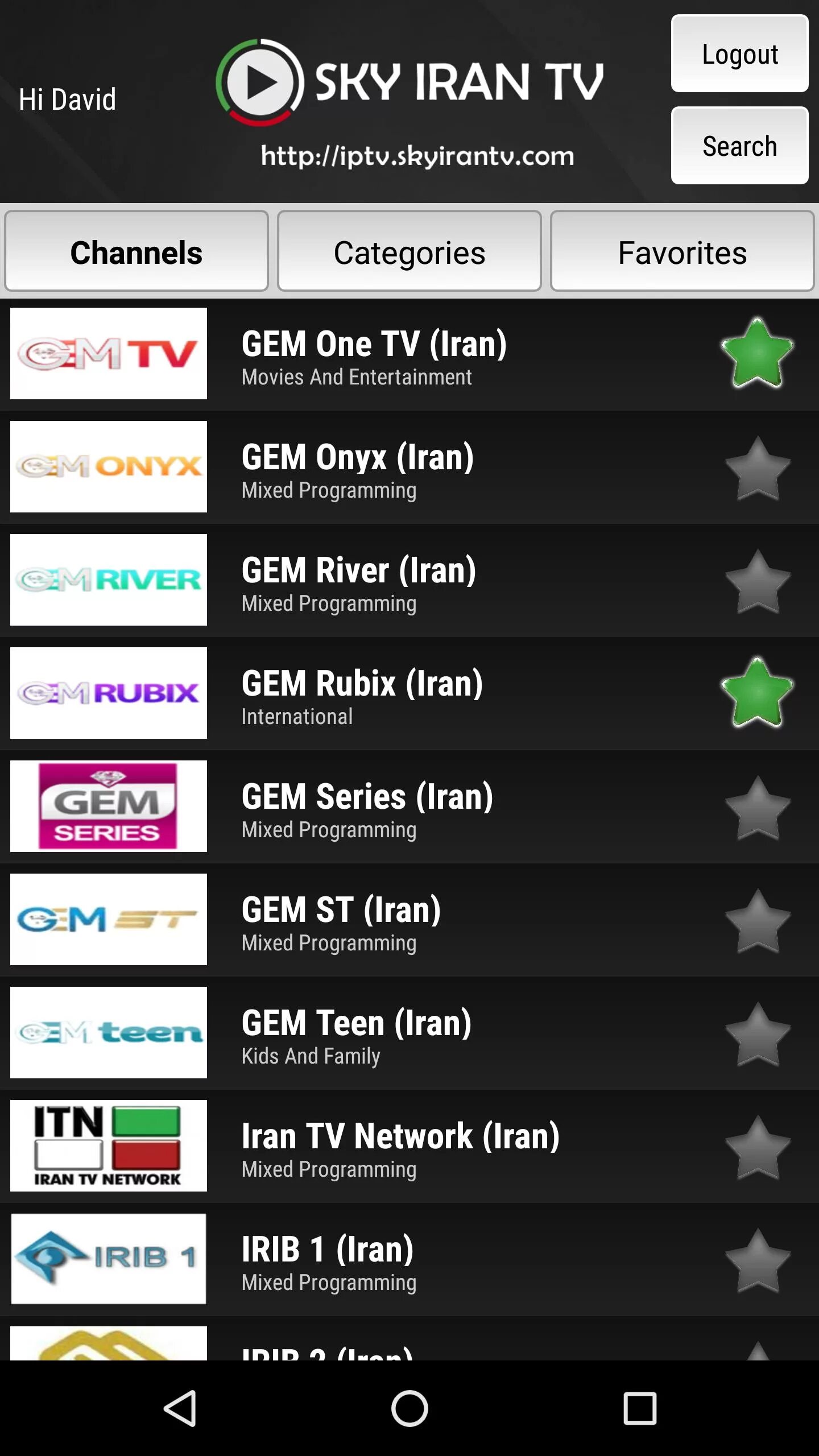
Task: Select the Channels tab
Action: point(136,251)
